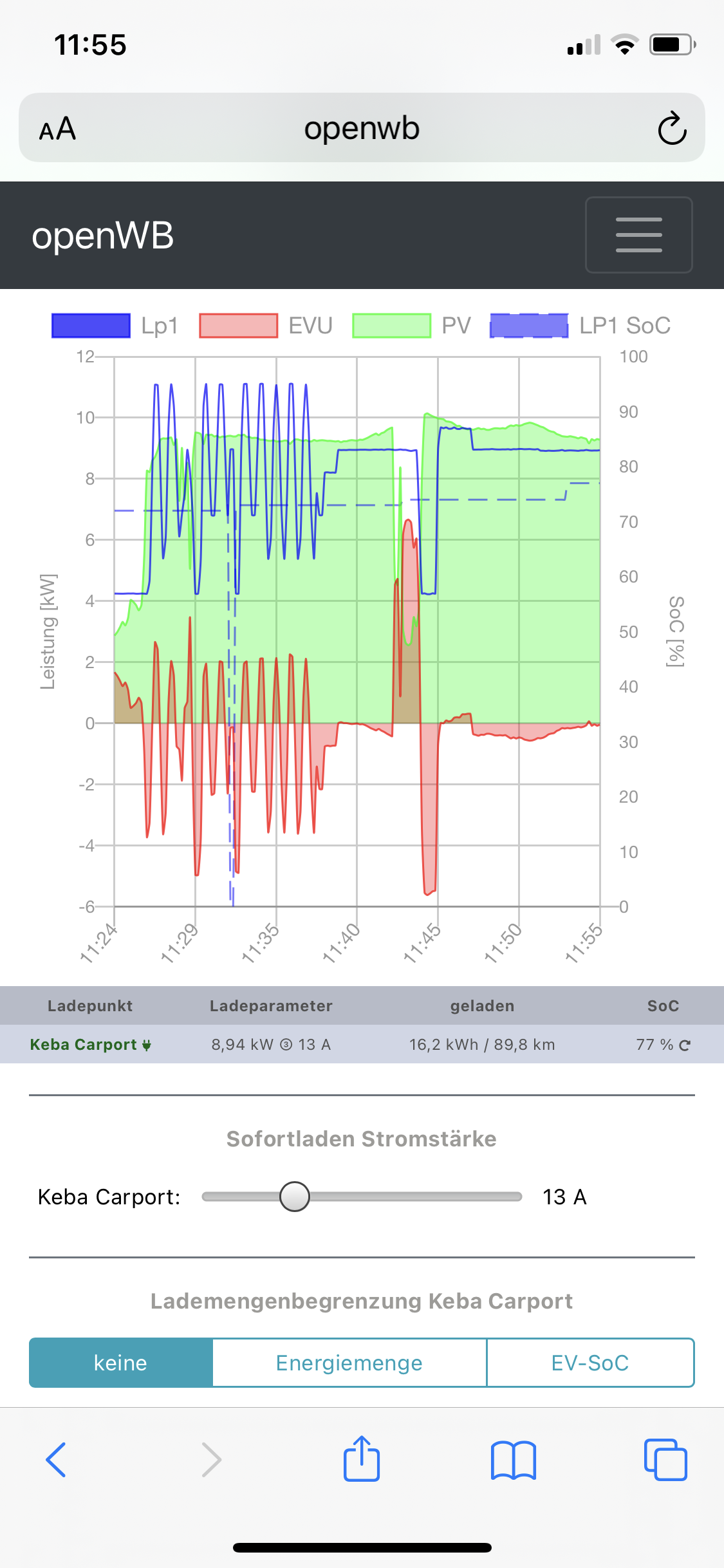This screenshot has width=724, height=1568.
Task: Open the hamburger navigation menu
Action: 638,235
